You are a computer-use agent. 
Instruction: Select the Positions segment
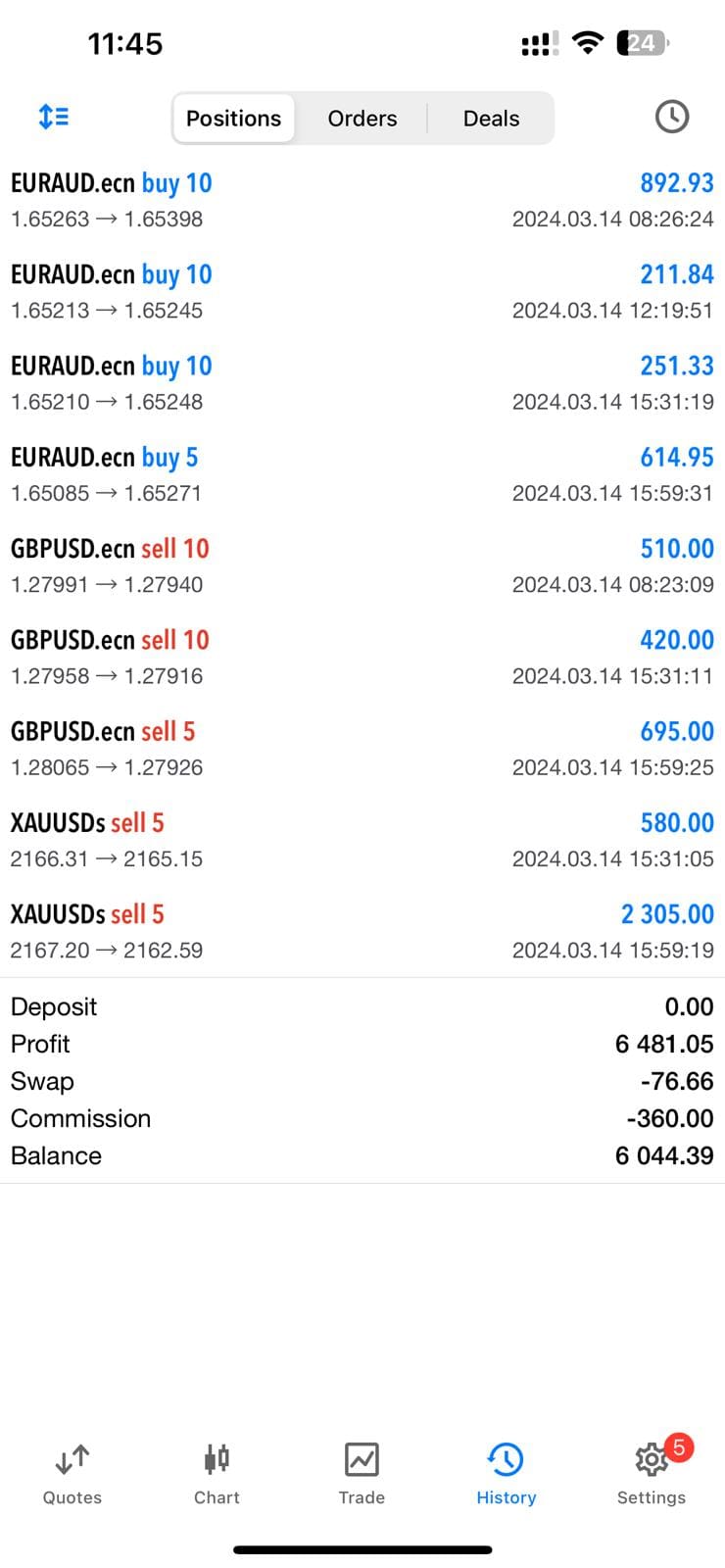[233, 119]
